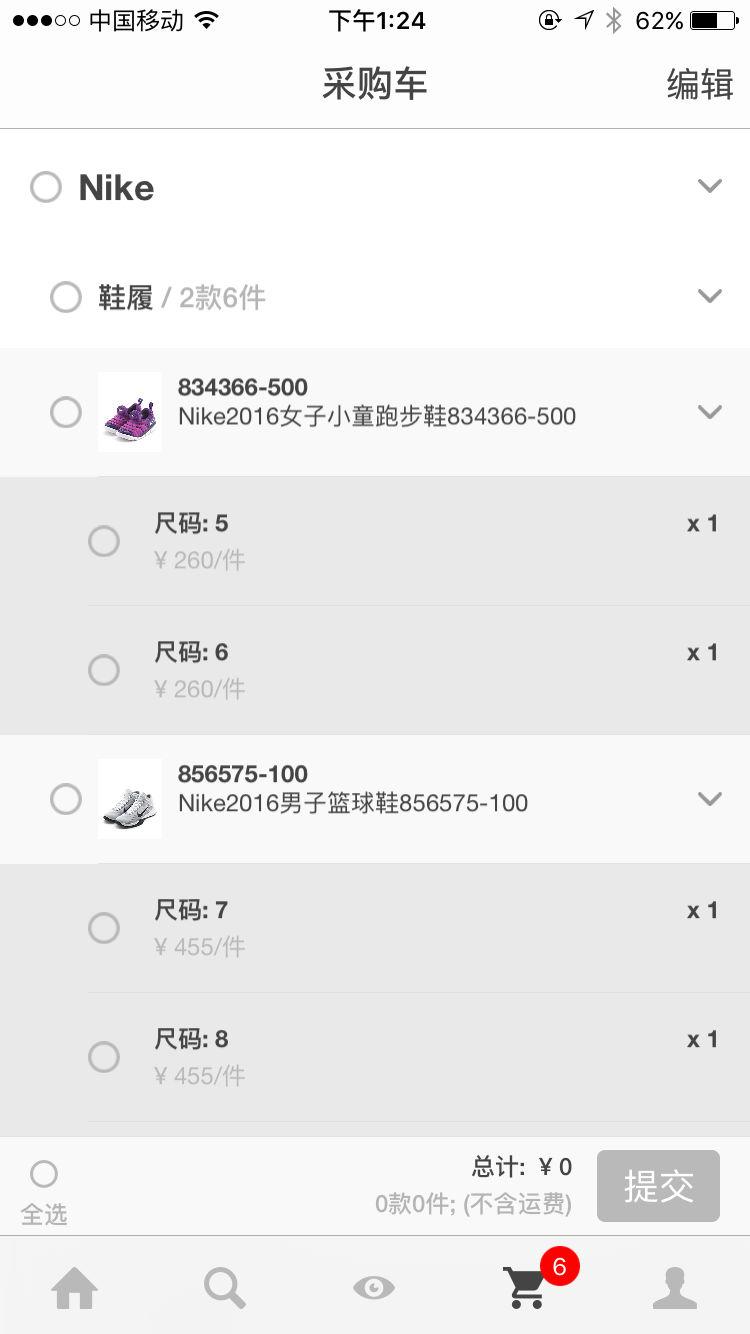Viewport: 750px width, 1334px height.
Task: Select product 834366-500 checkbox
Action: point(66,412)
